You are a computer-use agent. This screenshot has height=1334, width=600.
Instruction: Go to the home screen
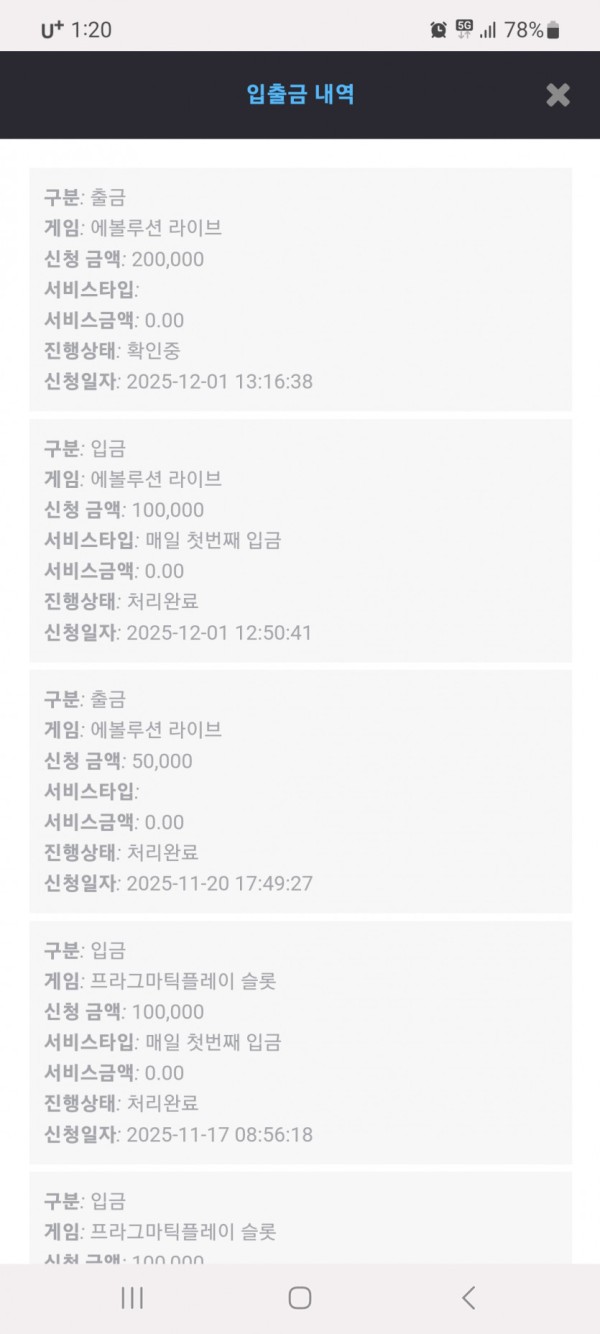tap(300, 1298)
